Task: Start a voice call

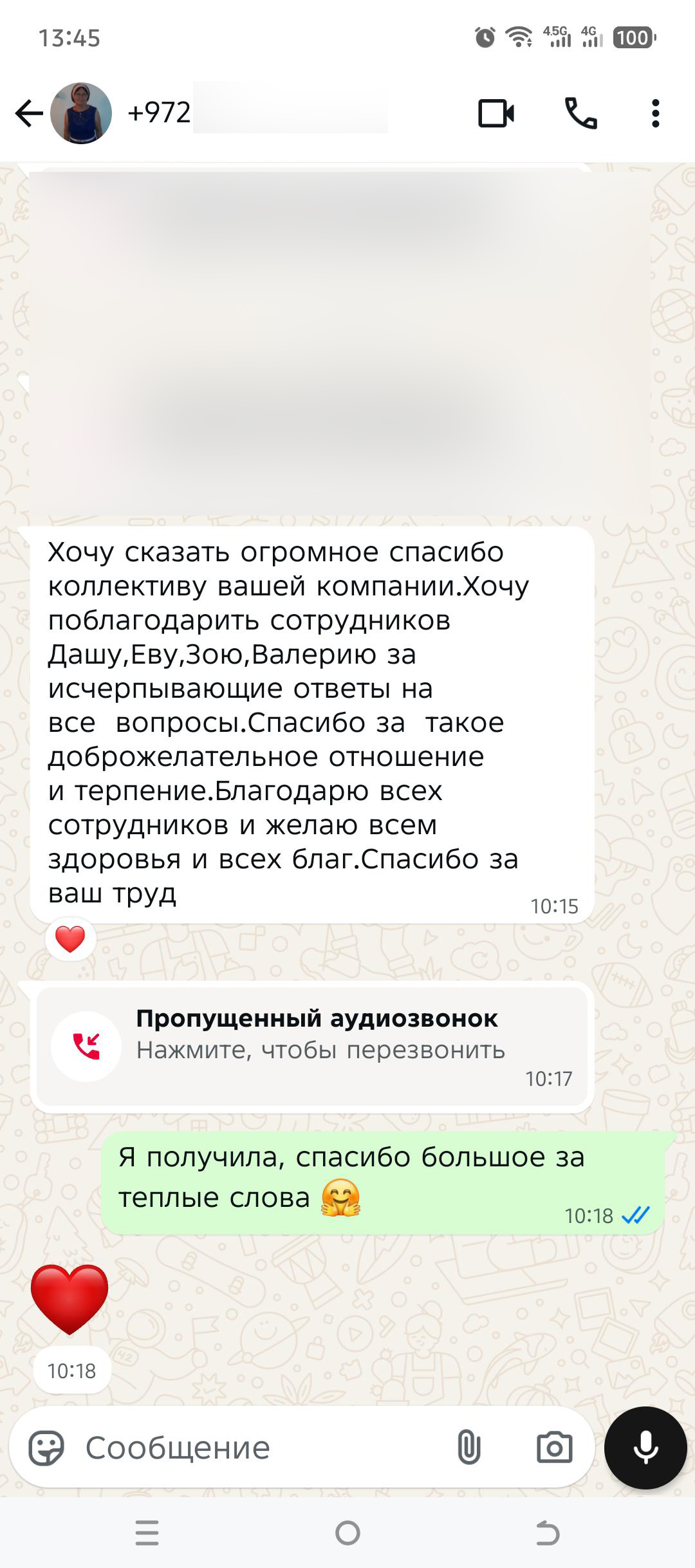Action: (x=580, y=114)
